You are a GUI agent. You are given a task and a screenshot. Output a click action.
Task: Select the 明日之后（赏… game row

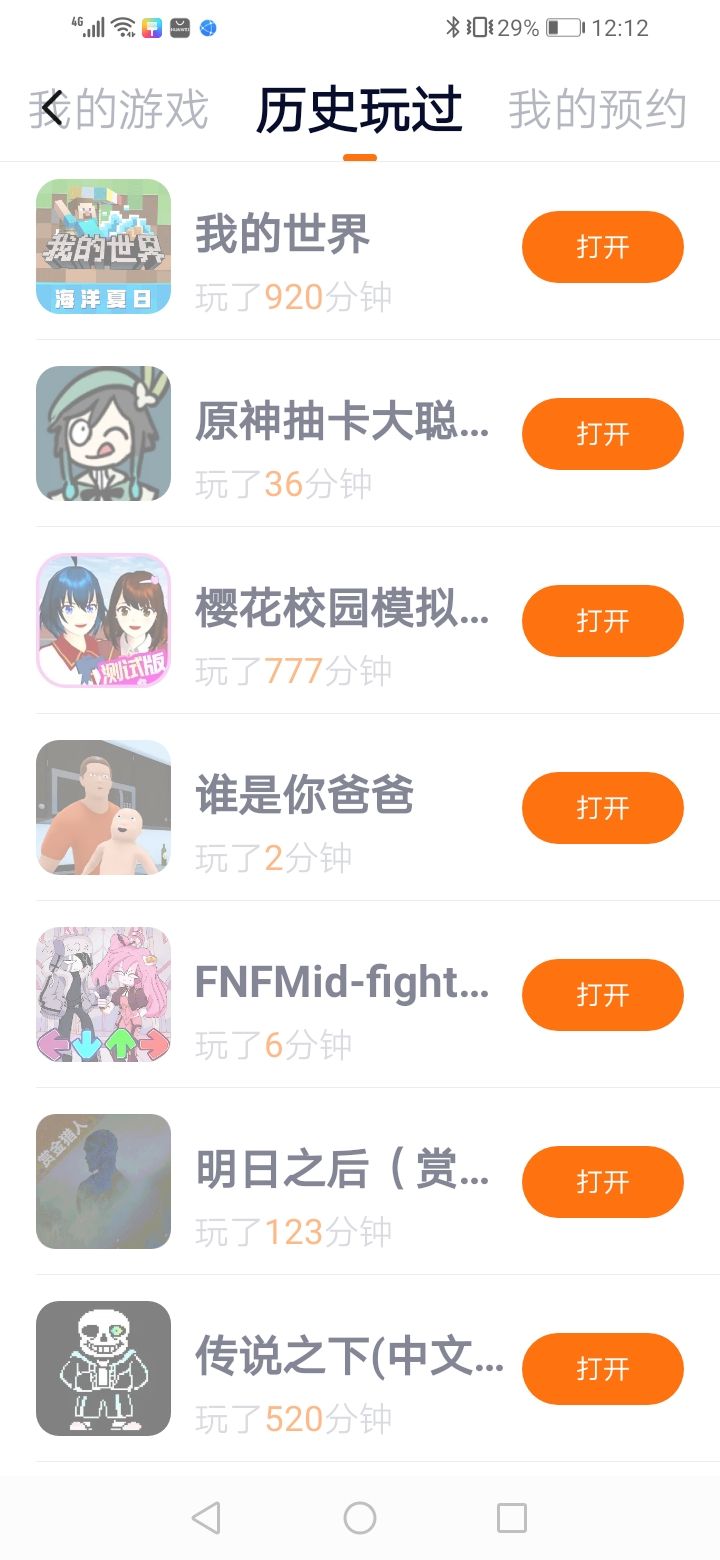(340, 1182)
